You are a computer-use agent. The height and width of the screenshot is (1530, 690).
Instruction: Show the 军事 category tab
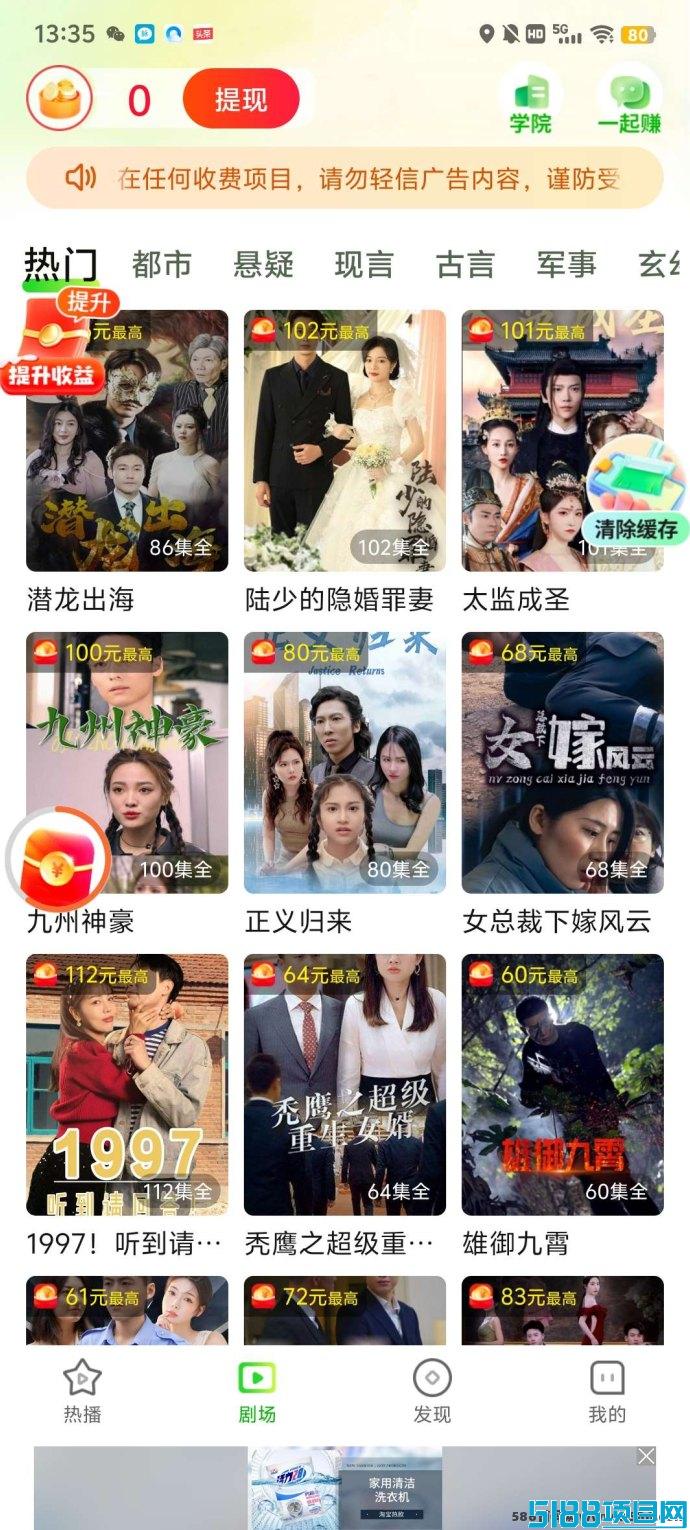(x=566, y=264)
